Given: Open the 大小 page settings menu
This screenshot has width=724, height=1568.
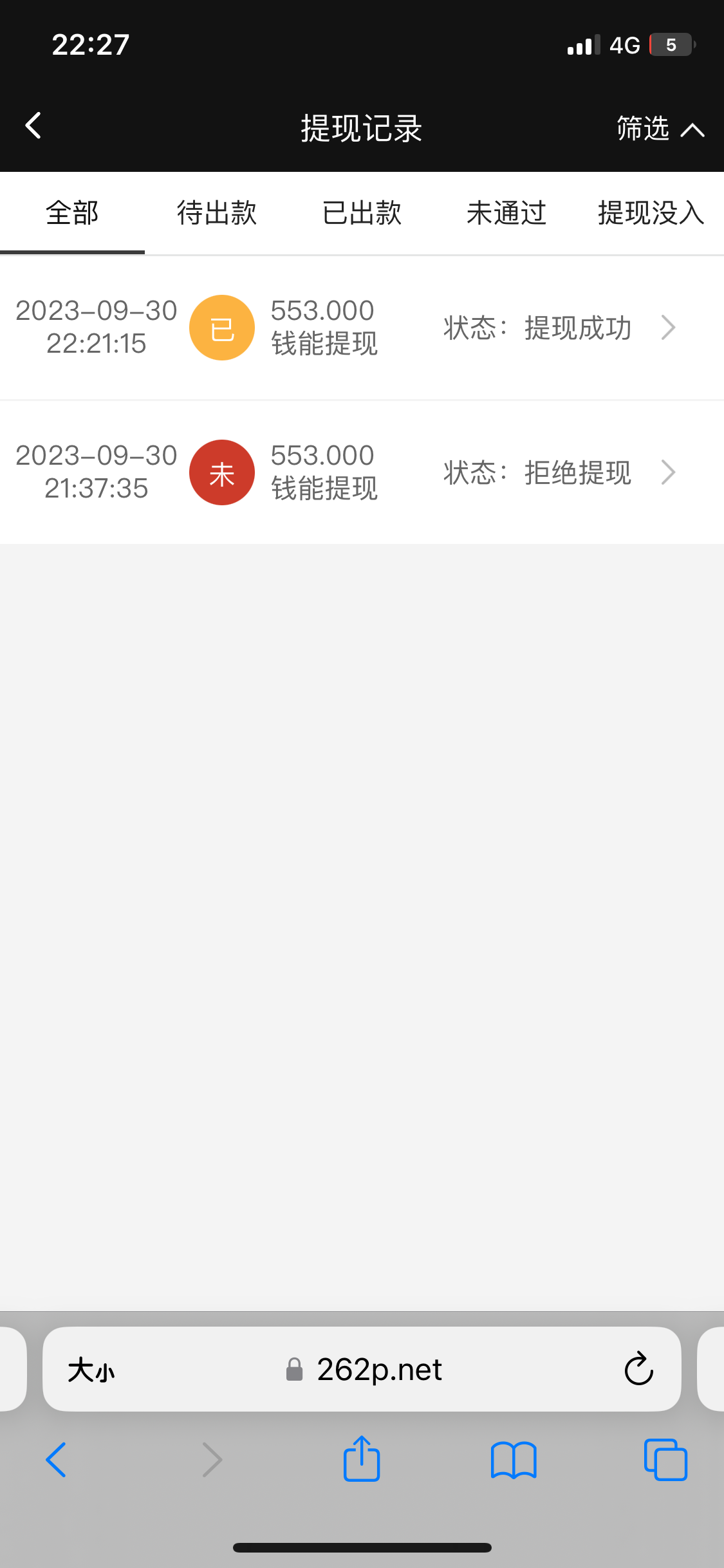Looking at the screenshot, I should (x=91, y=1370).
